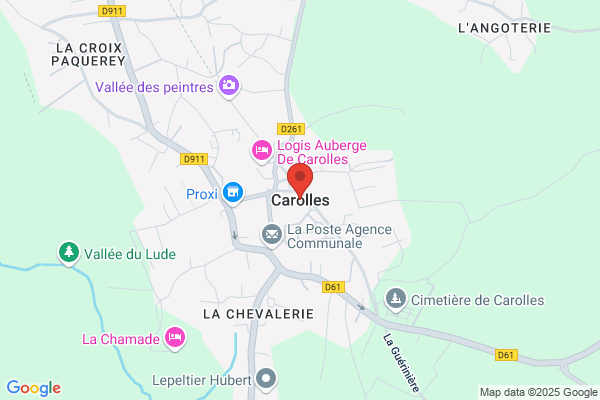Open the La Chamade lodging marker
The image size is (600, 400).
[x=175, y=338]
